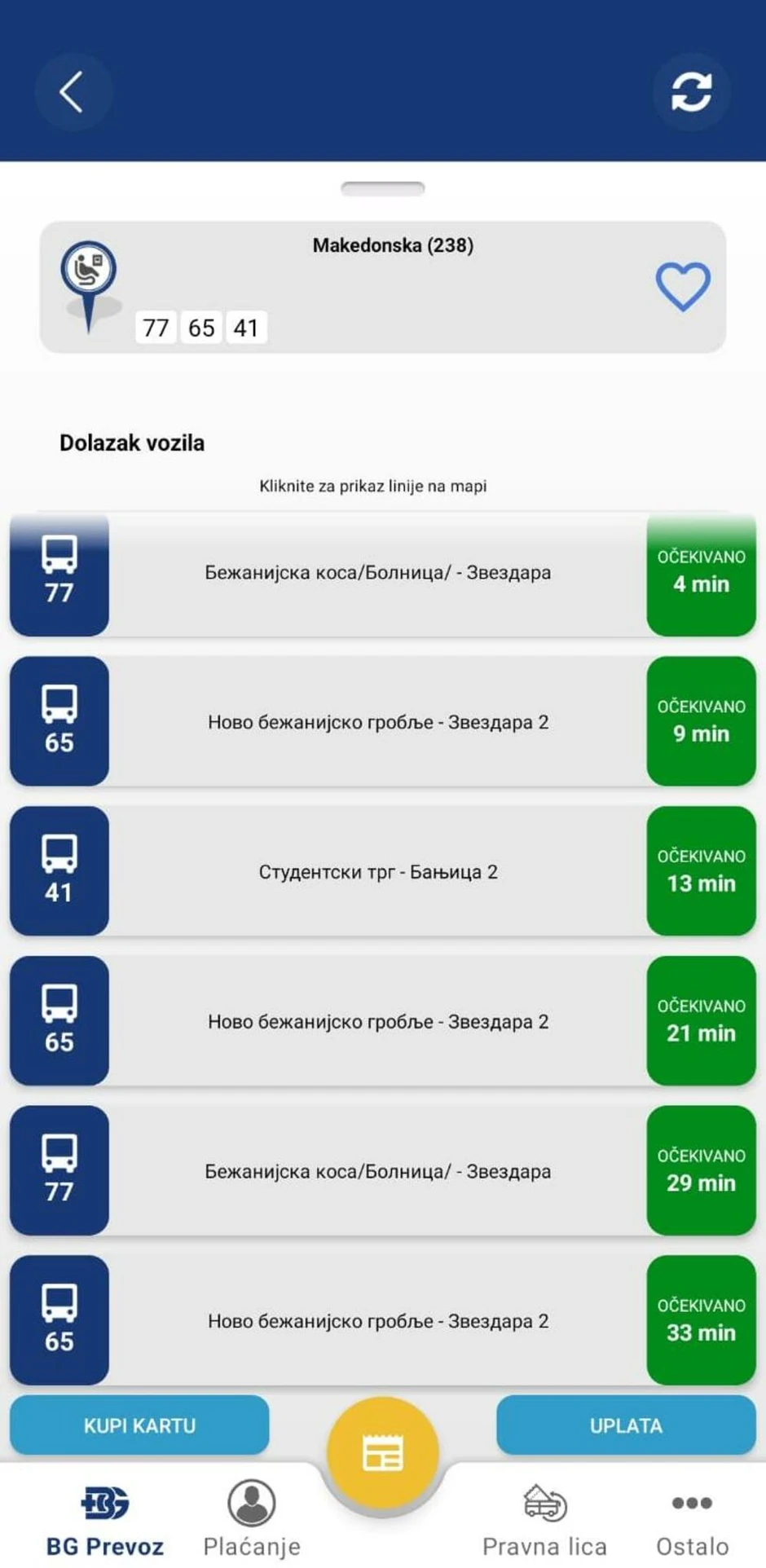Toggle the heart to favorite Makedonska station
766x1568 pixels.
pos(685,284)
